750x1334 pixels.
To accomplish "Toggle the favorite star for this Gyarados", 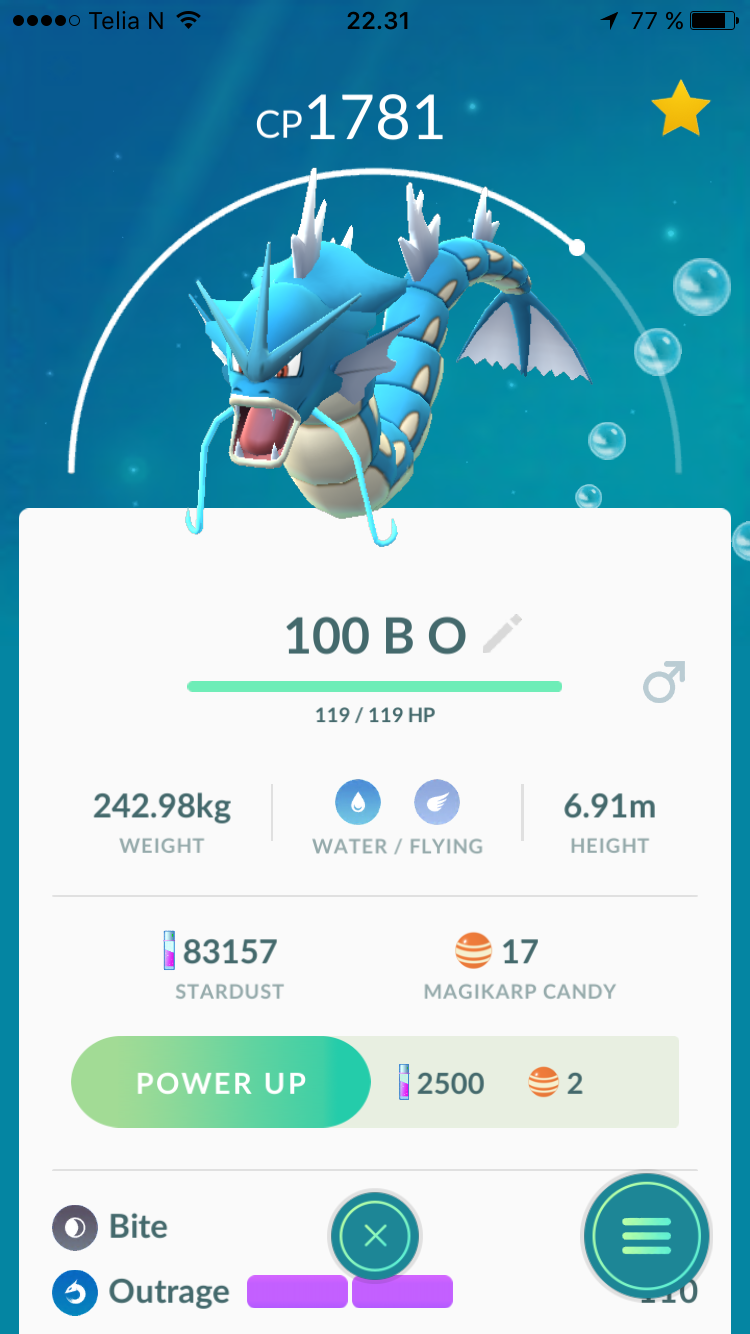I will 680,111.
